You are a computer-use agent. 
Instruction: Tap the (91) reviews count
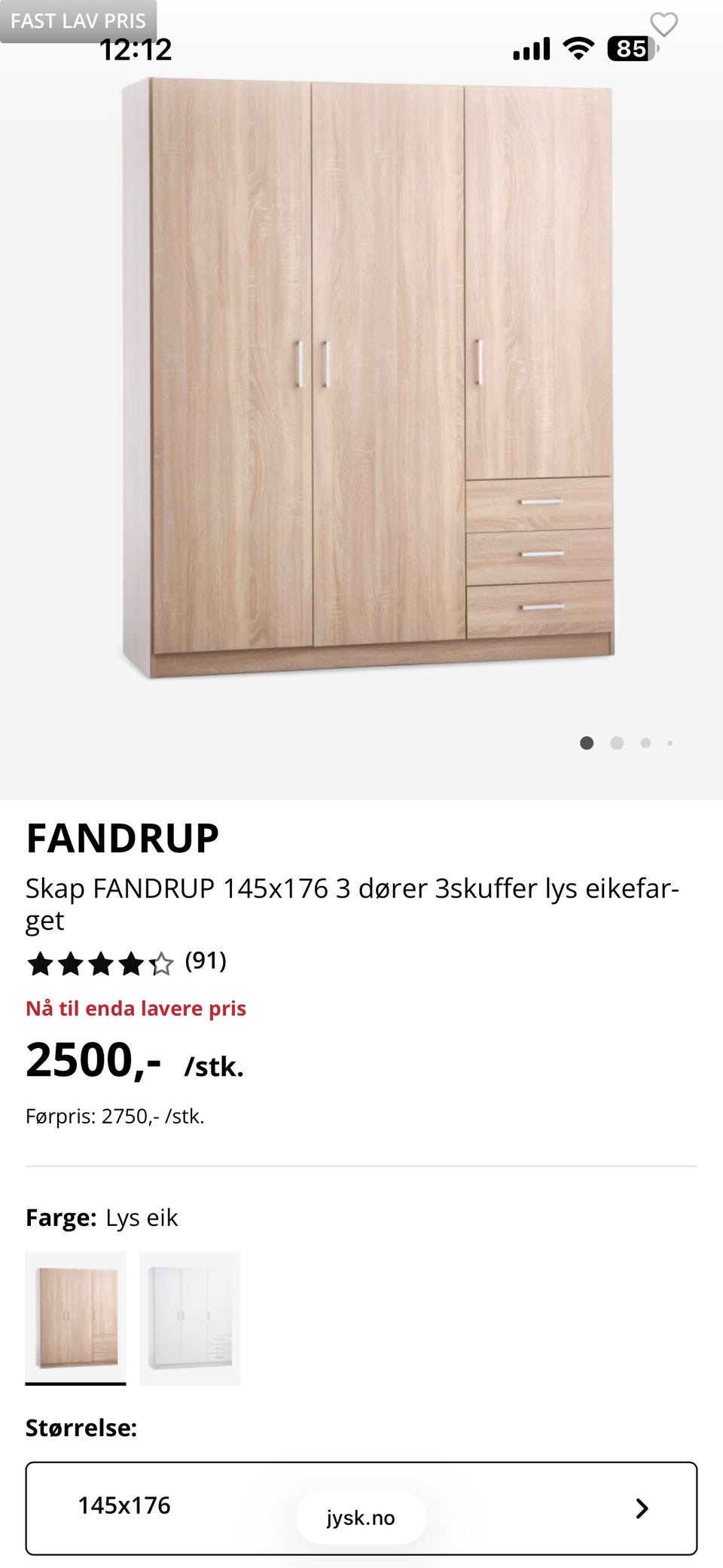coord(205,961)
